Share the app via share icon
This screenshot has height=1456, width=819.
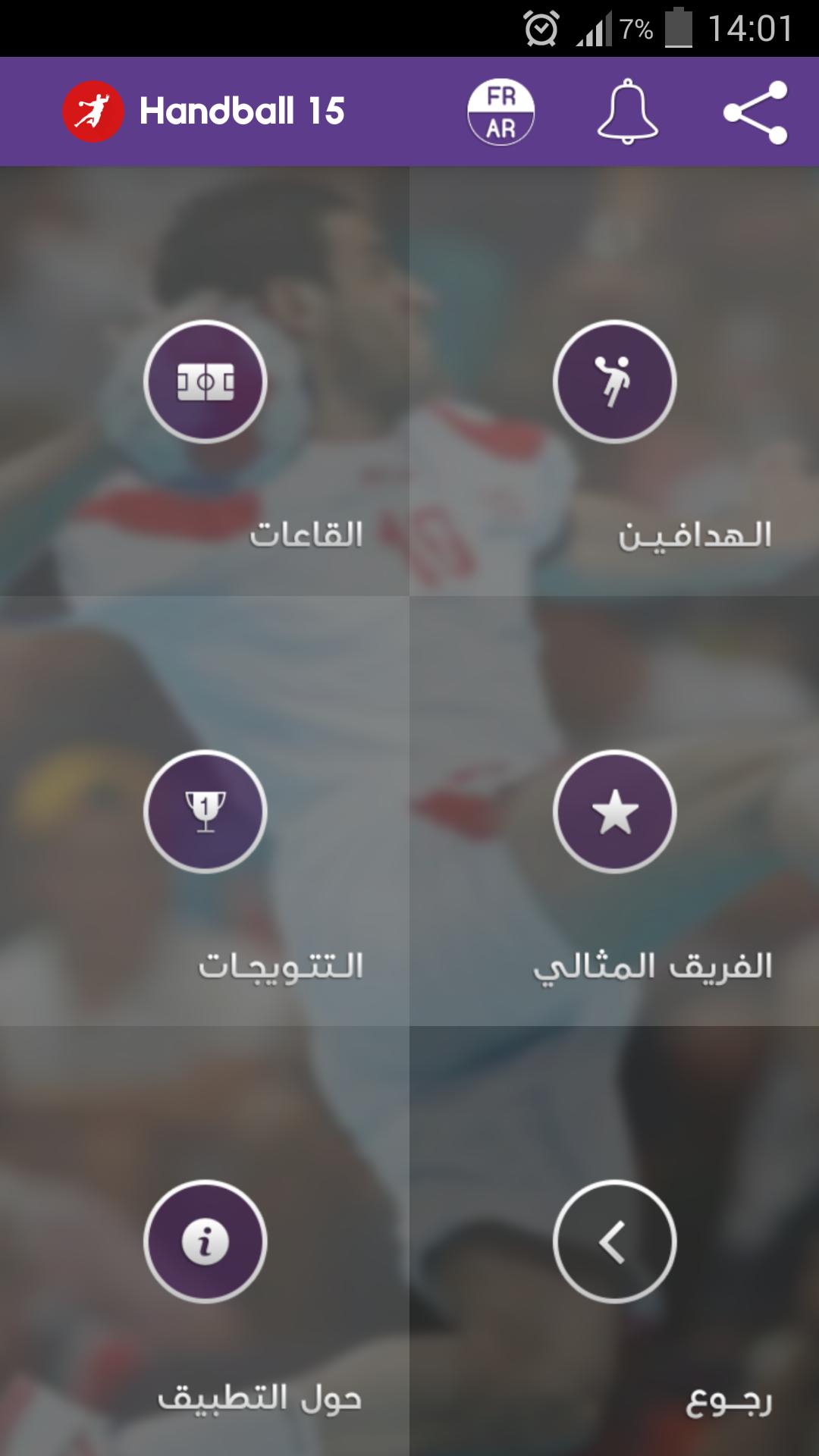coord(755,112)
